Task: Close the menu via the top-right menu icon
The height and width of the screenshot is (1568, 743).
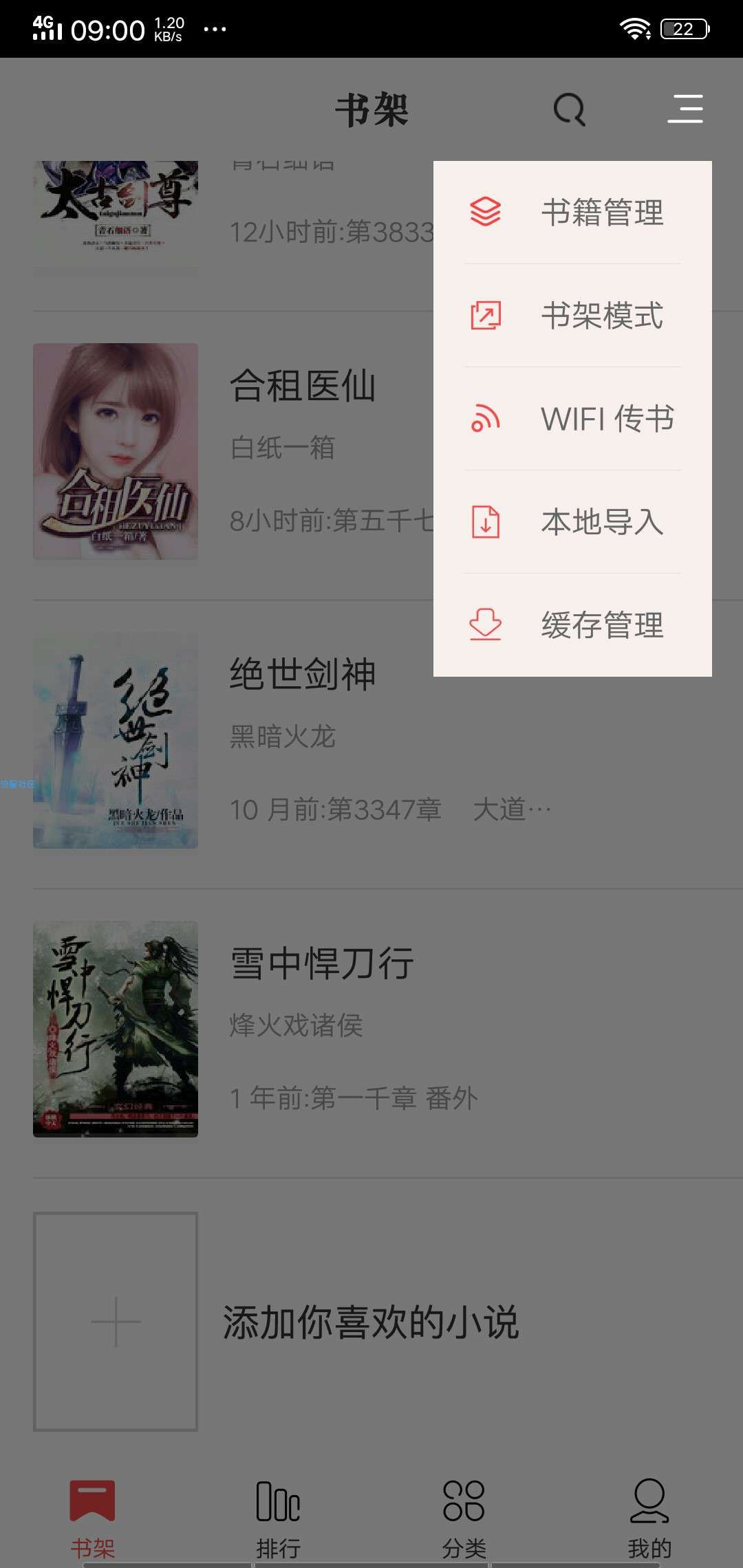Action: [685, 109]
